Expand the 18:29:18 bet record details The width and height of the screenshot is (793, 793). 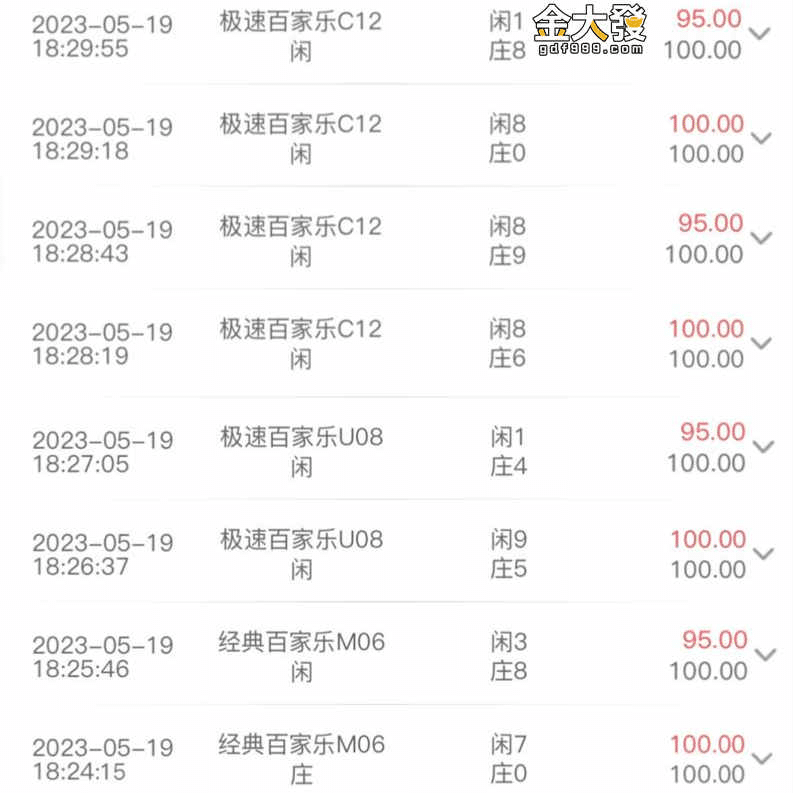click(x=761, y=138)
